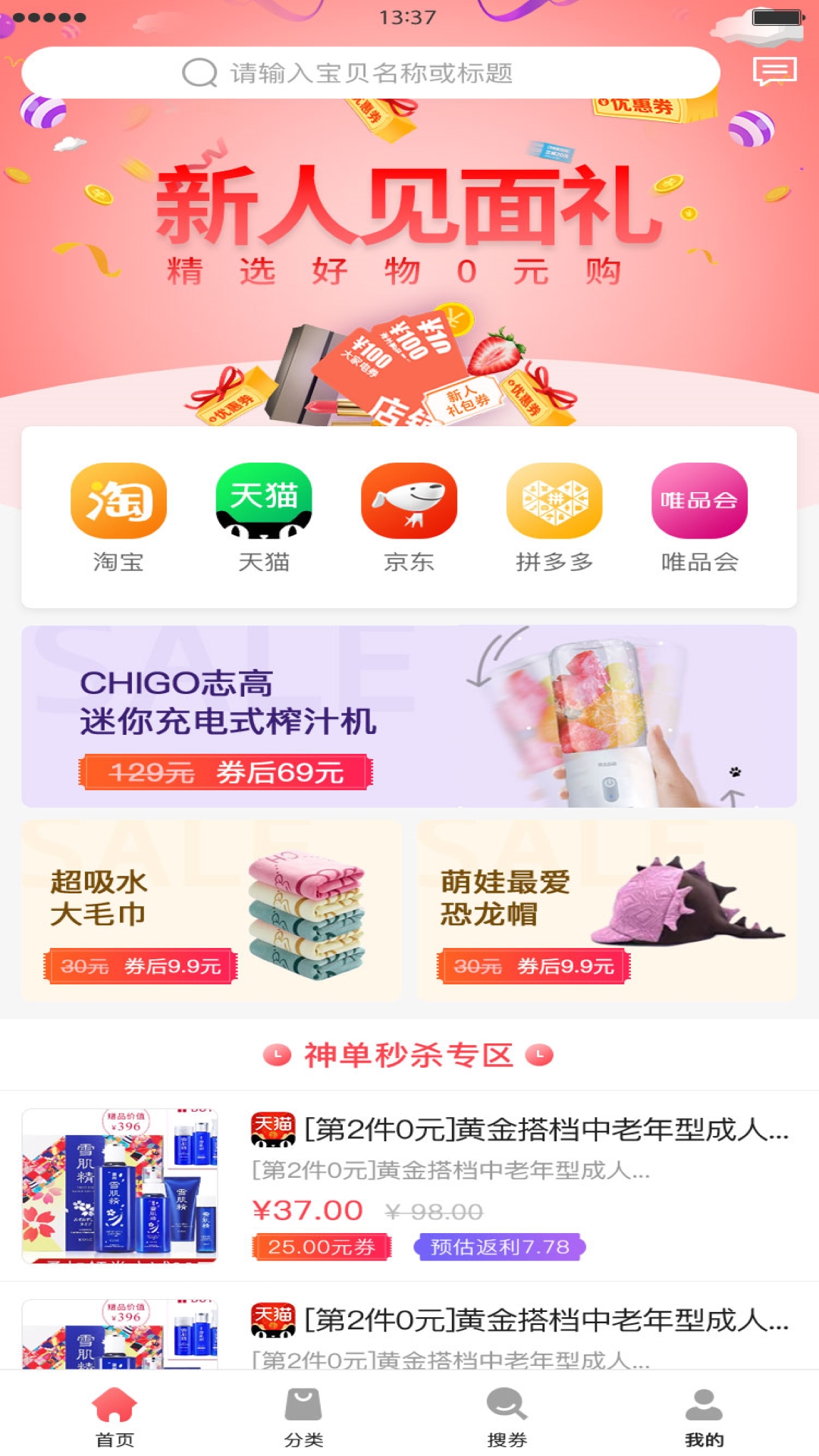The image size is (819, 1456).
Task: Switch to the 分类 tab
Action: pos(303,1417)
